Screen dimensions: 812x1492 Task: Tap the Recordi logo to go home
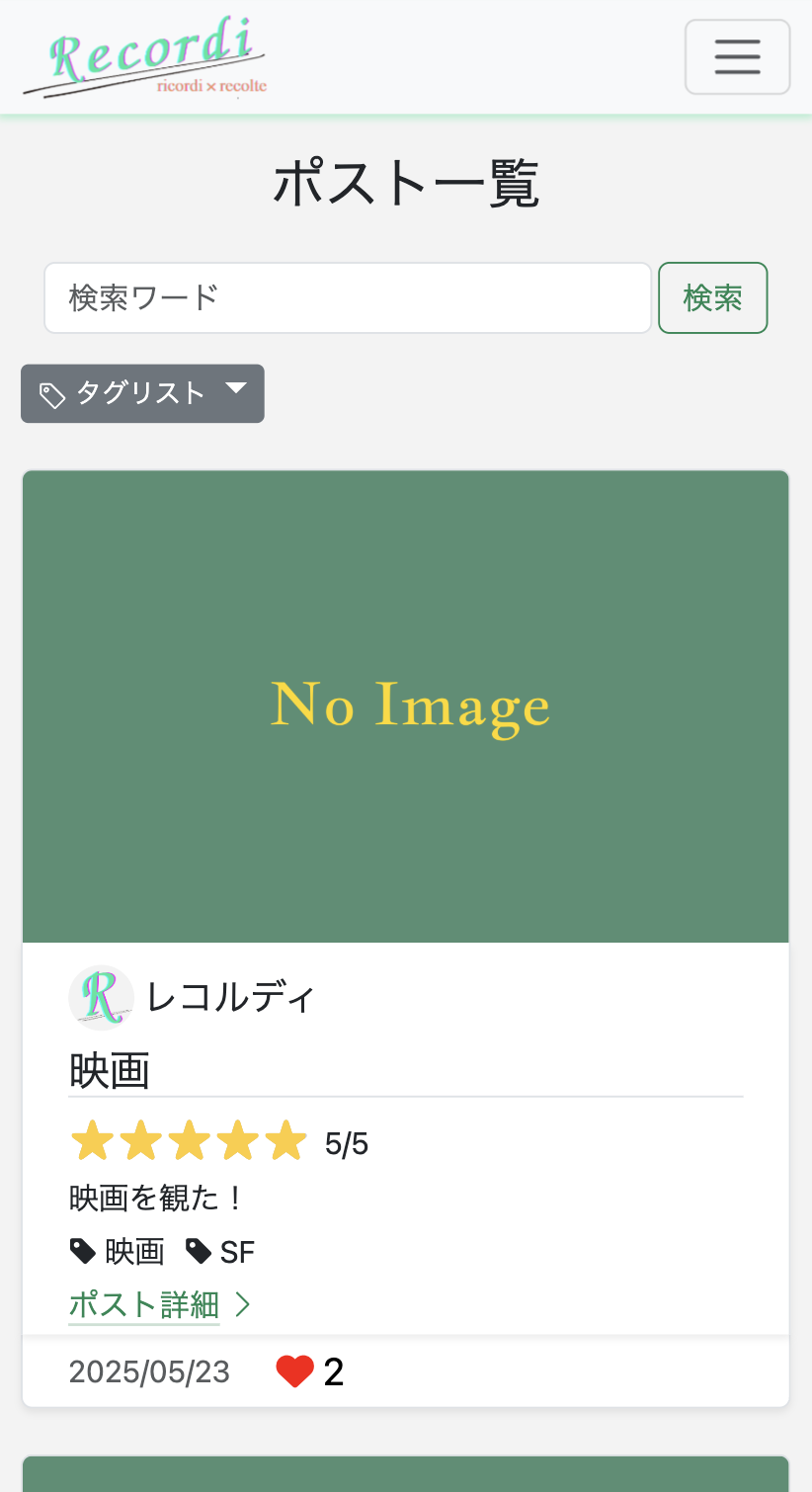pos(146,57)
